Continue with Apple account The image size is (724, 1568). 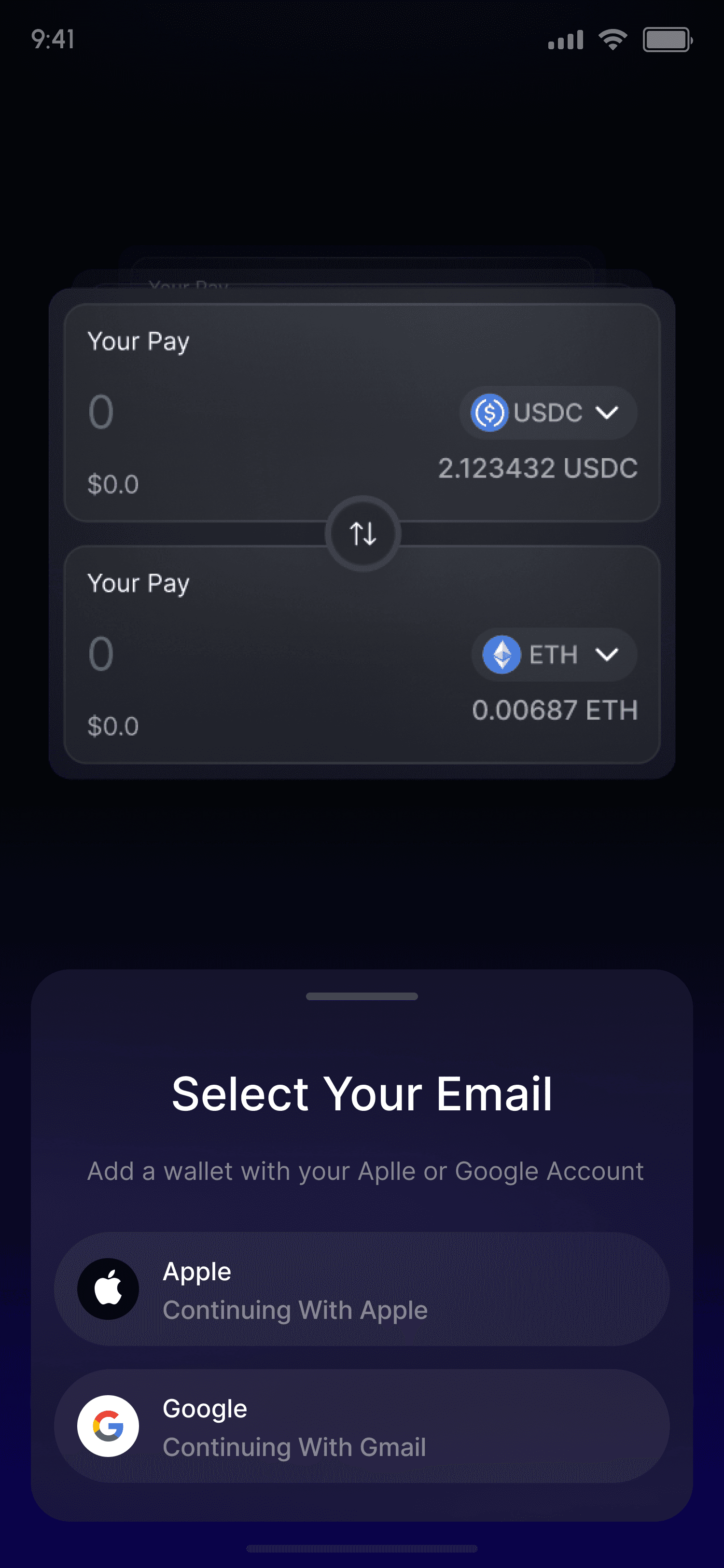click(x=362, y=1289)
